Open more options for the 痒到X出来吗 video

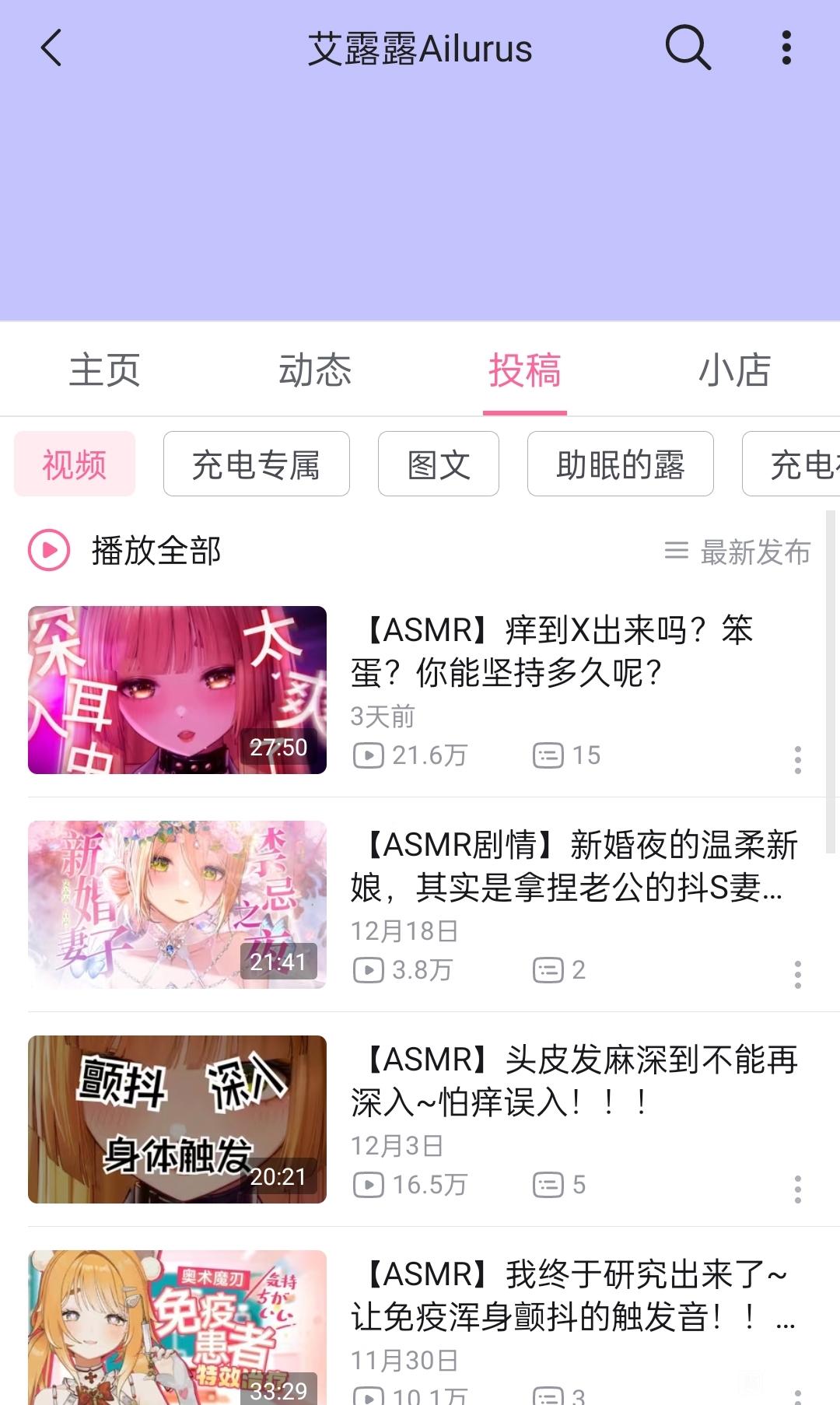click(x=797, y=759)
